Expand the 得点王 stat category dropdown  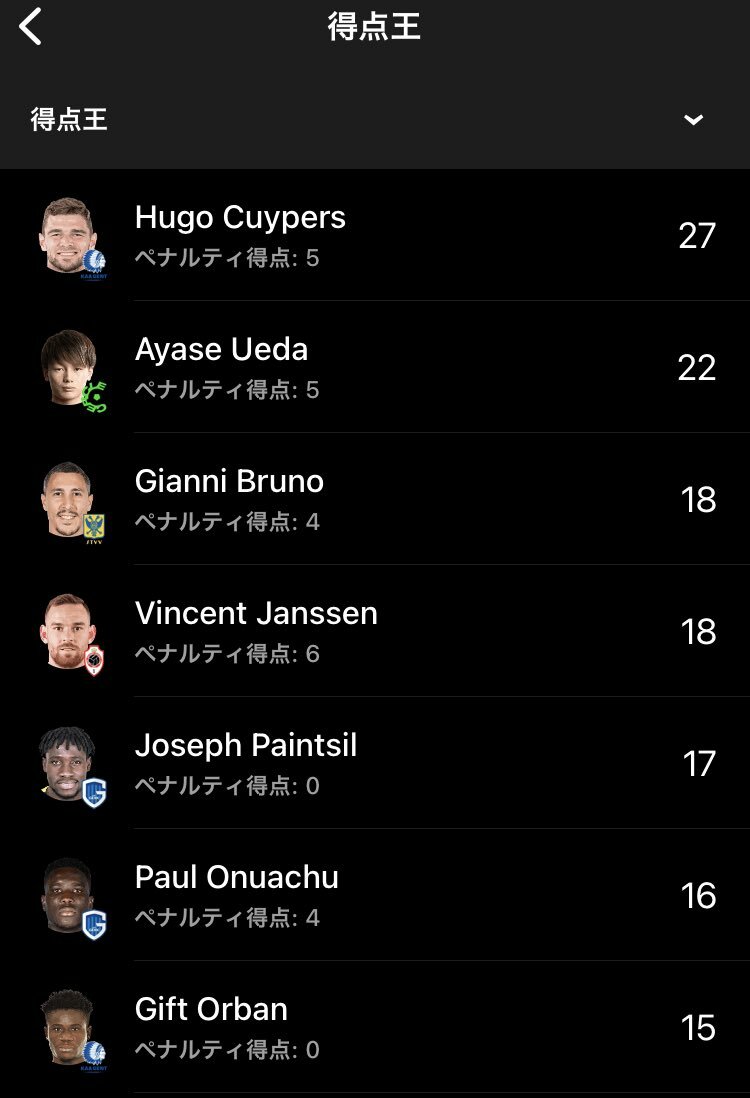click(693, 120)
